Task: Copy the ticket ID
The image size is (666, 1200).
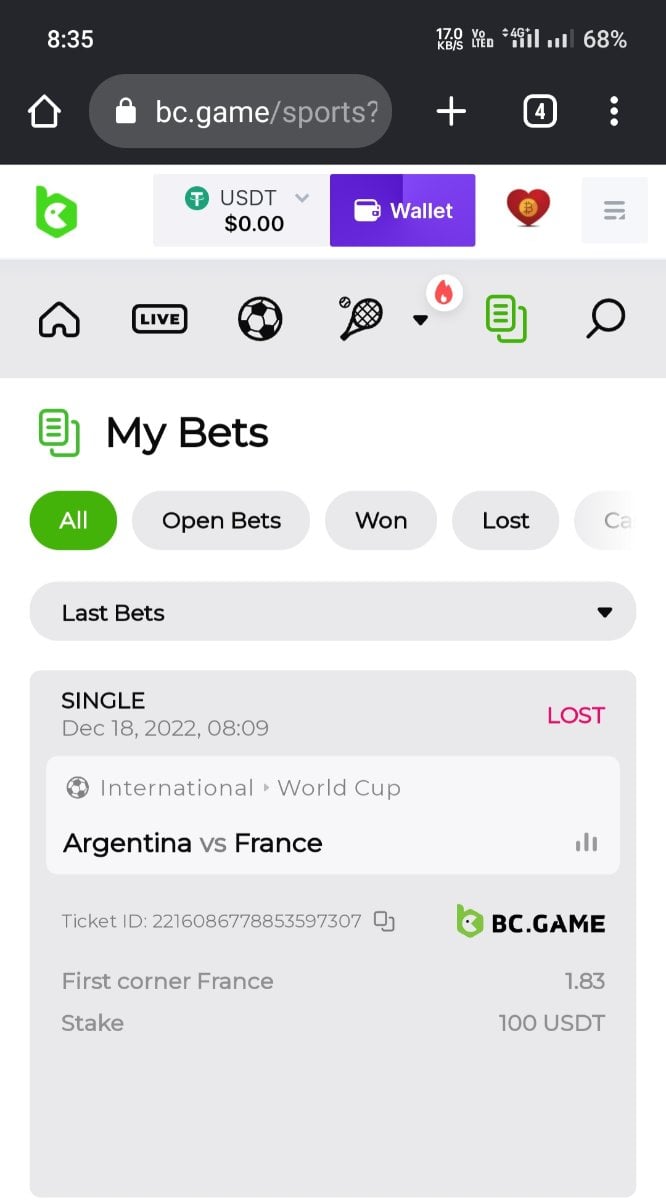Action: (384, 921)
